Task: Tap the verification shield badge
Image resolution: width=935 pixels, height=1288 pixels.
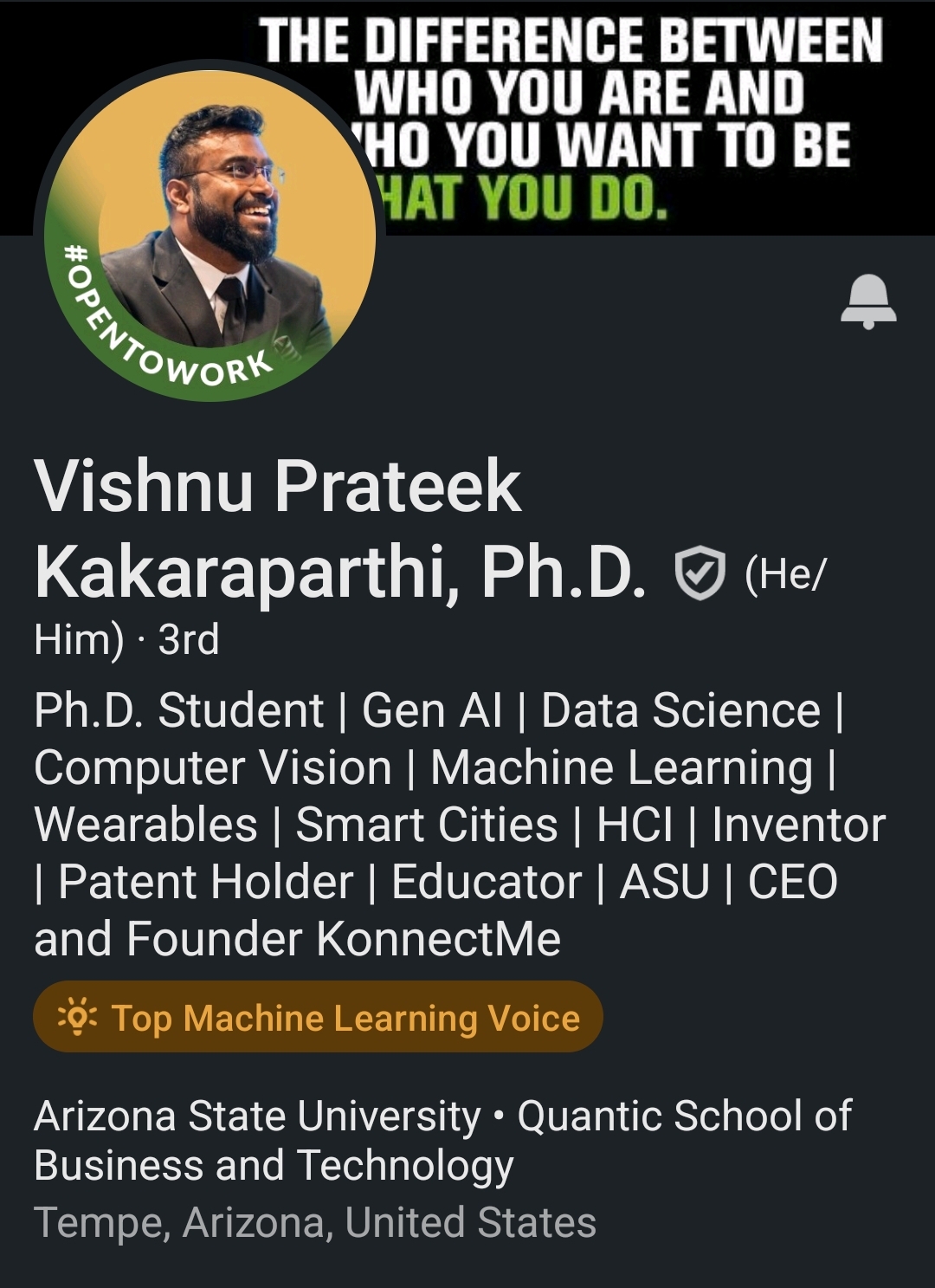Action: pyautogui.click(x=700, y=573)
